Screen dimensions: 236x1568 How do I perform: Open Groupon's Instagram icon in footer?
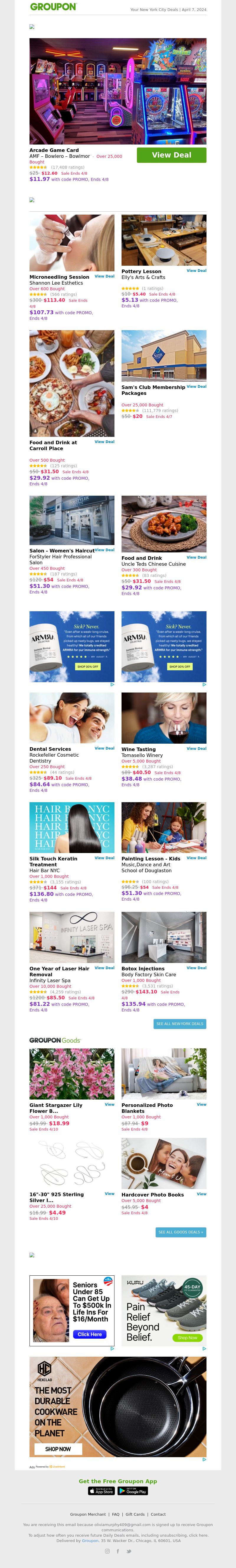(108, 1551)
